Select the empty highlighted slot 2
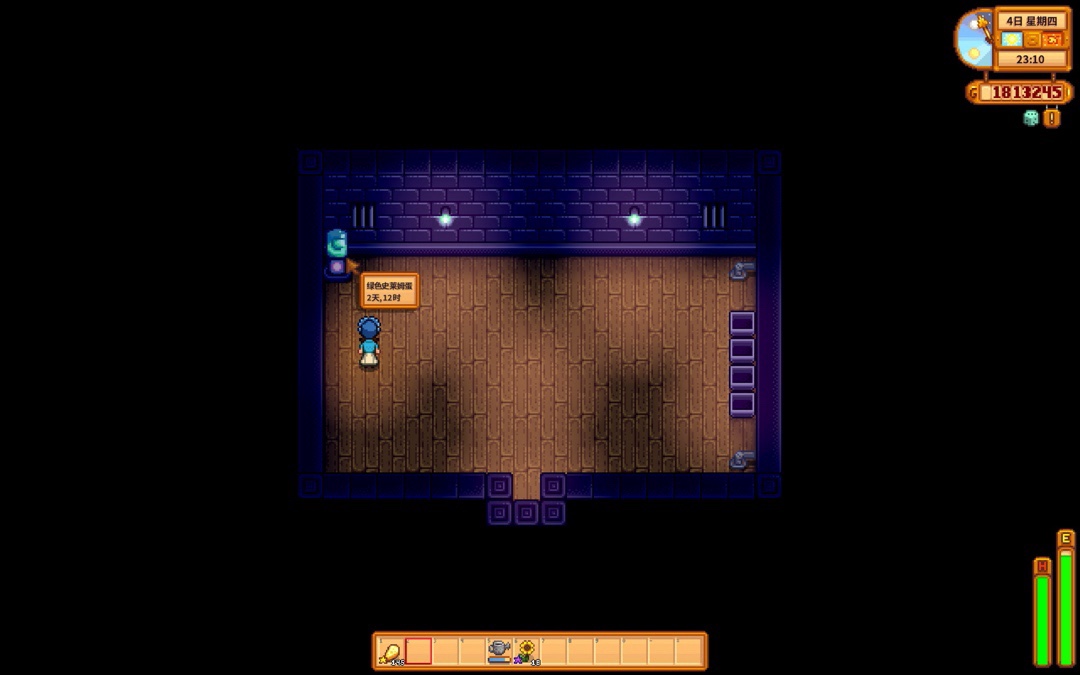The height and width of the screenshot is (675, 1080). (418, 651)
